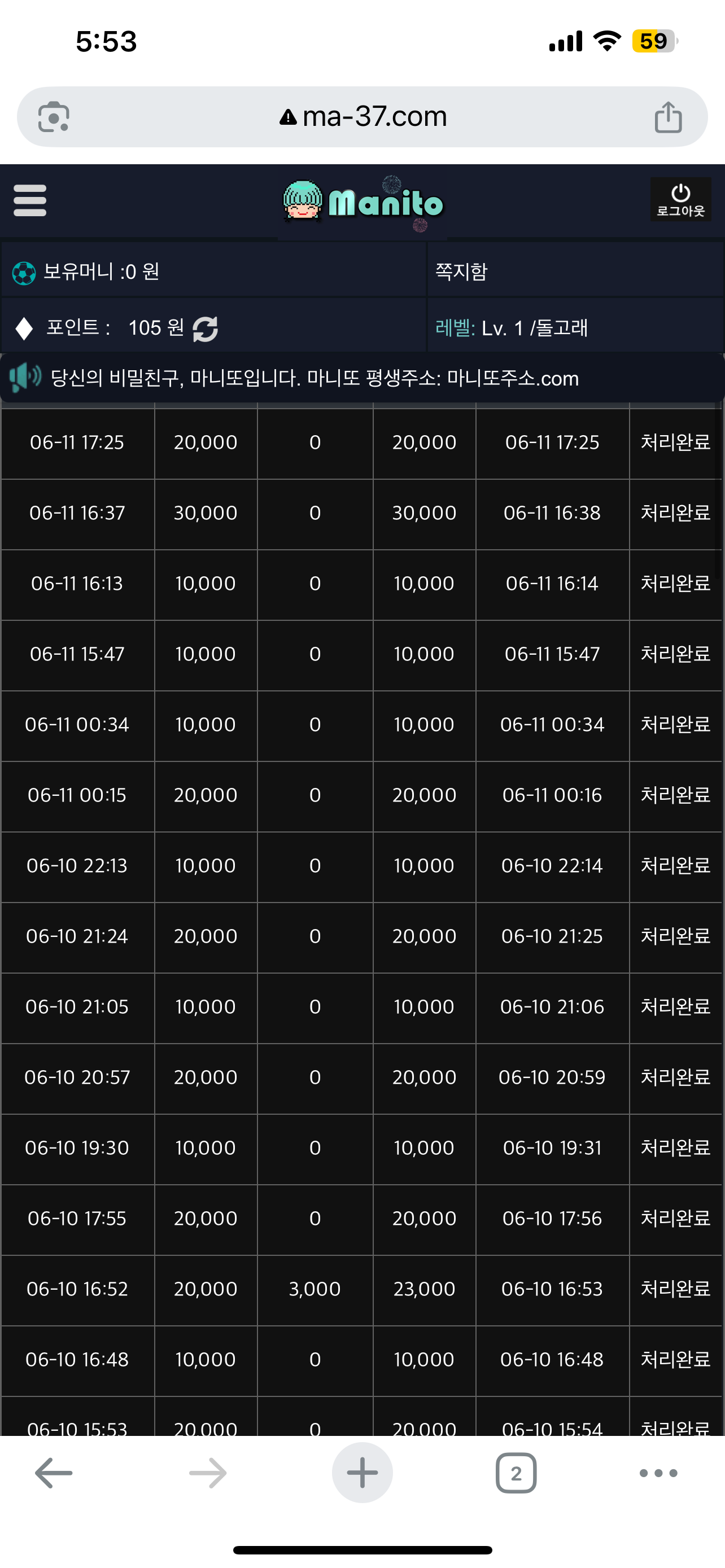The width and height of the screenshot is (725, 1568).
Task: Tap the Manito logo to go home
Action: (363, 203)
